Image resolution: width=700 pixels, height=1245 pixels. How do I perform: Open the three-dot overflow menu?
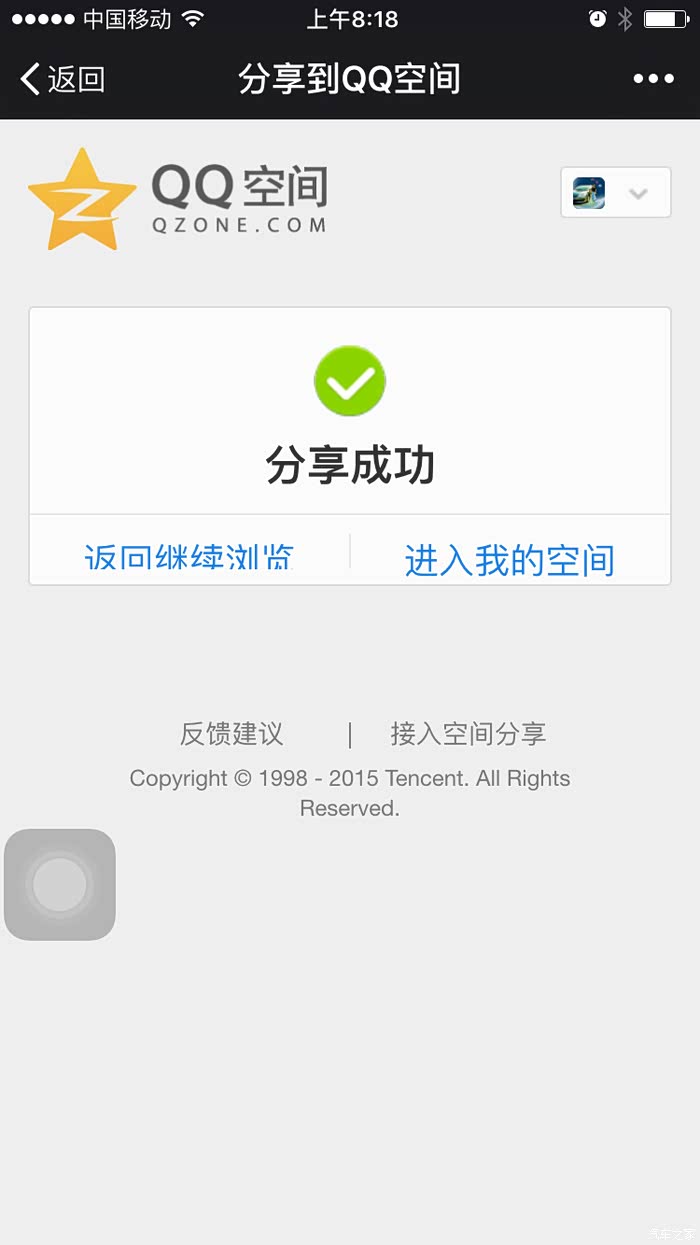653,79
